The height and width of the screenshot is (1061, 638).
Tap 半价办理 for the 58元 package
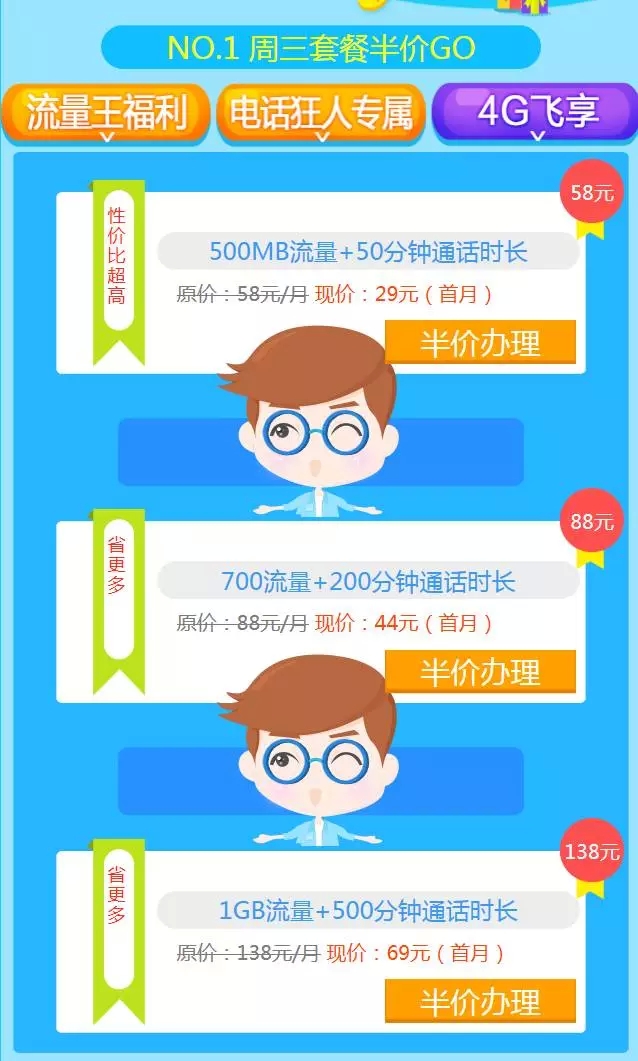point(480,343)
